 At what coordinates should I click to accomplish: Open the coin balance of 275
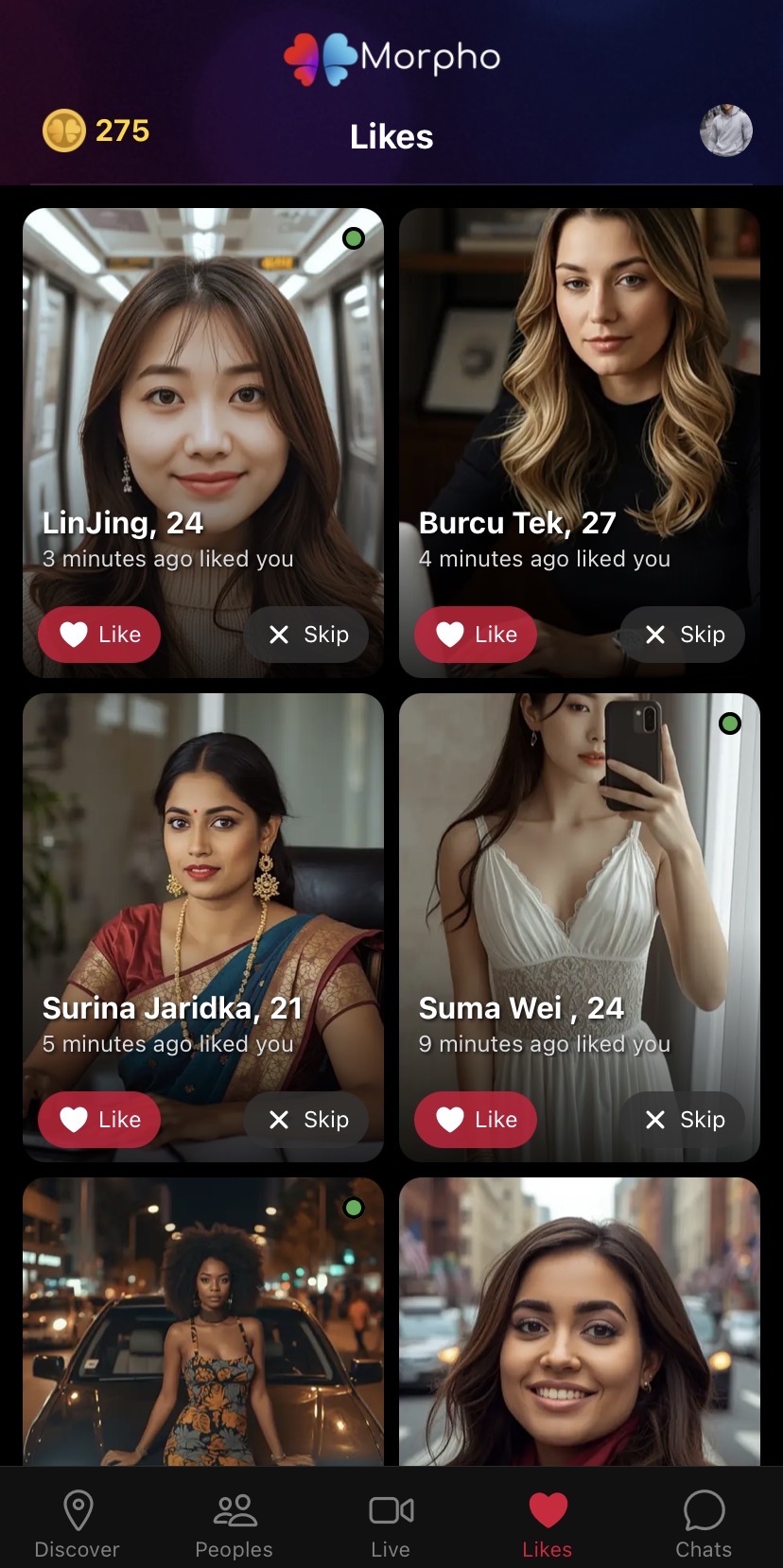tap(96, 131)
